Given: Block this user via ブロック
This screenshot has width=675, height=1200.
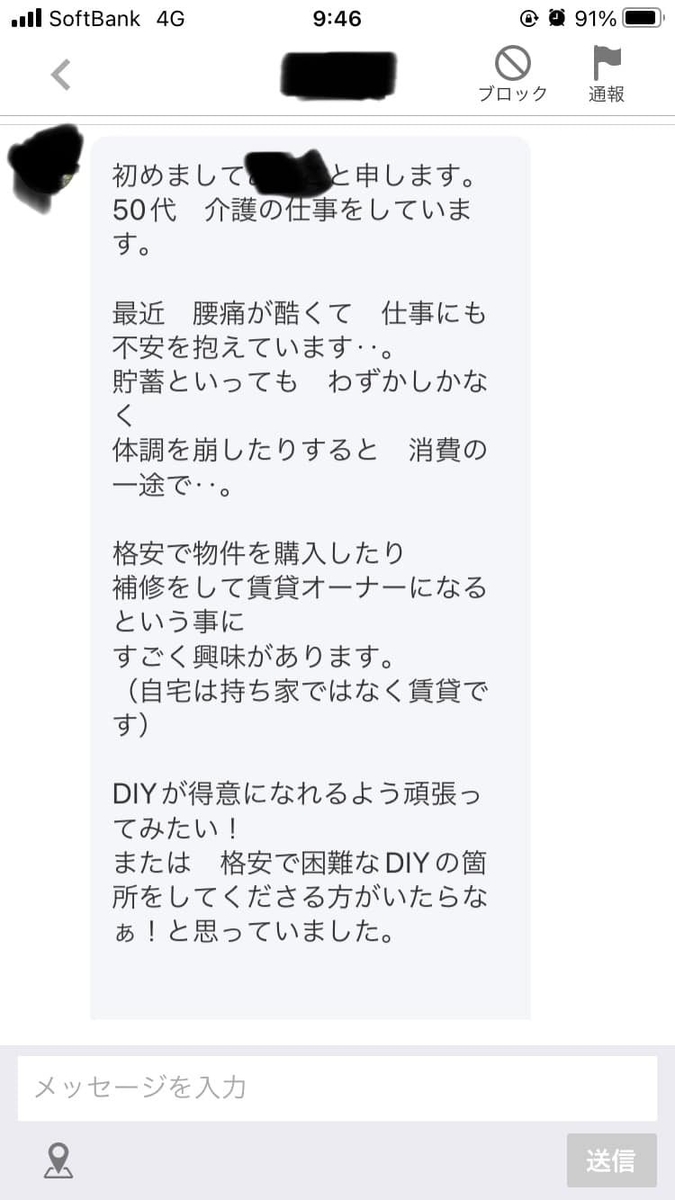Looking at the screenshot, I should click(512, 75).
